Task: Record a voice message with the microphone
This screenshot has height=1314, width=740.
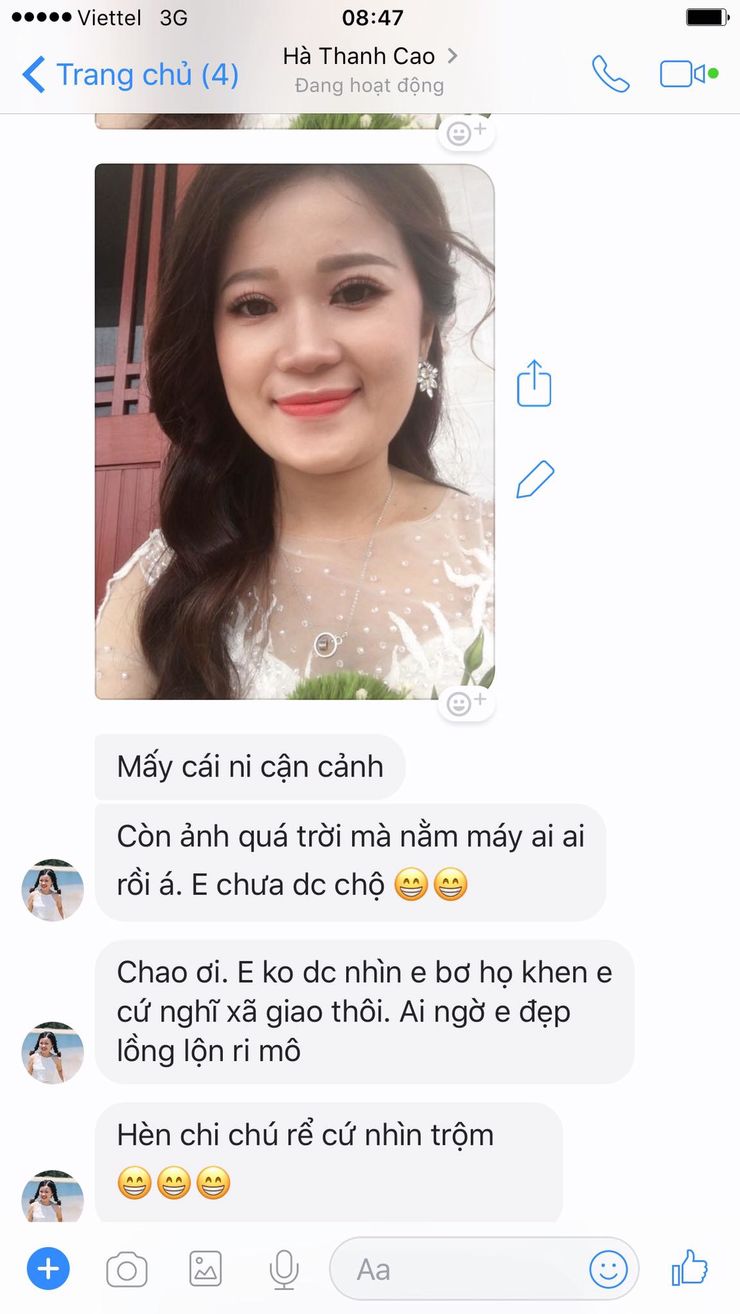Action: pos(284,1270)
